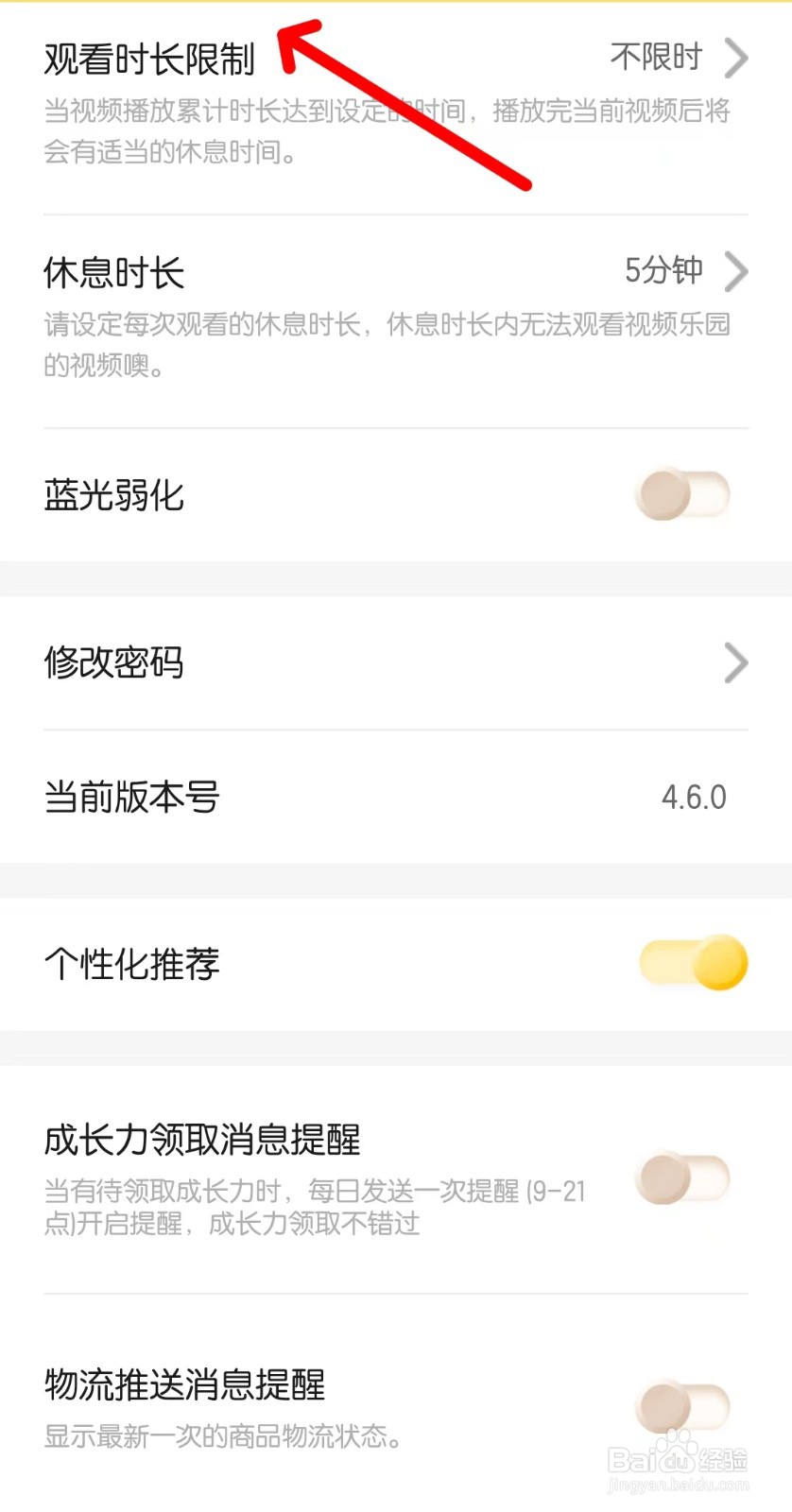Enable the 成长力领取消息提醒 switch
Viewport: 792px width, 1512px height.
tap(682, 1178)
